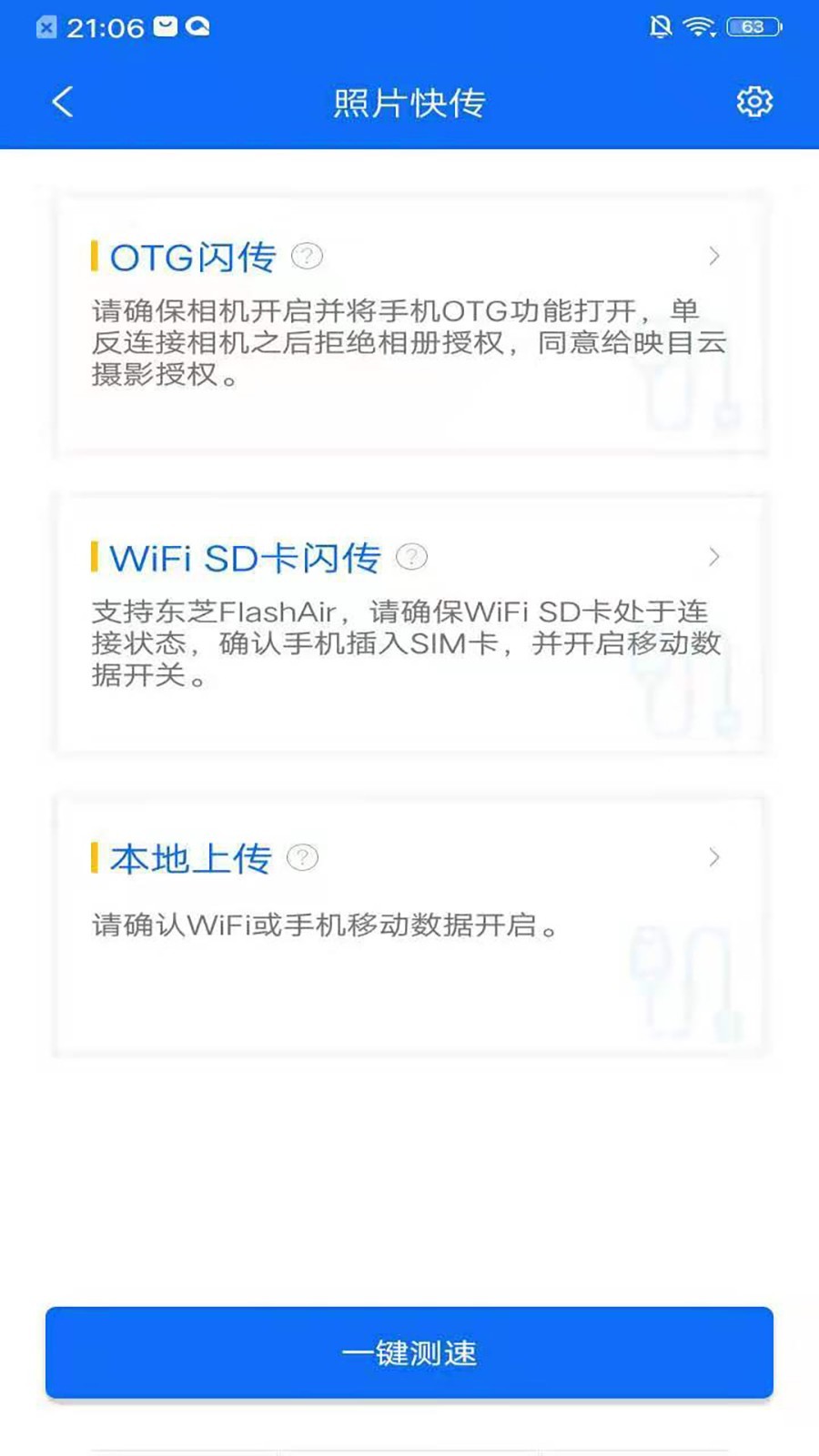Expand OTG闪传 using its right chevron
The image size is (819, 1456).
tap(715, 258)
